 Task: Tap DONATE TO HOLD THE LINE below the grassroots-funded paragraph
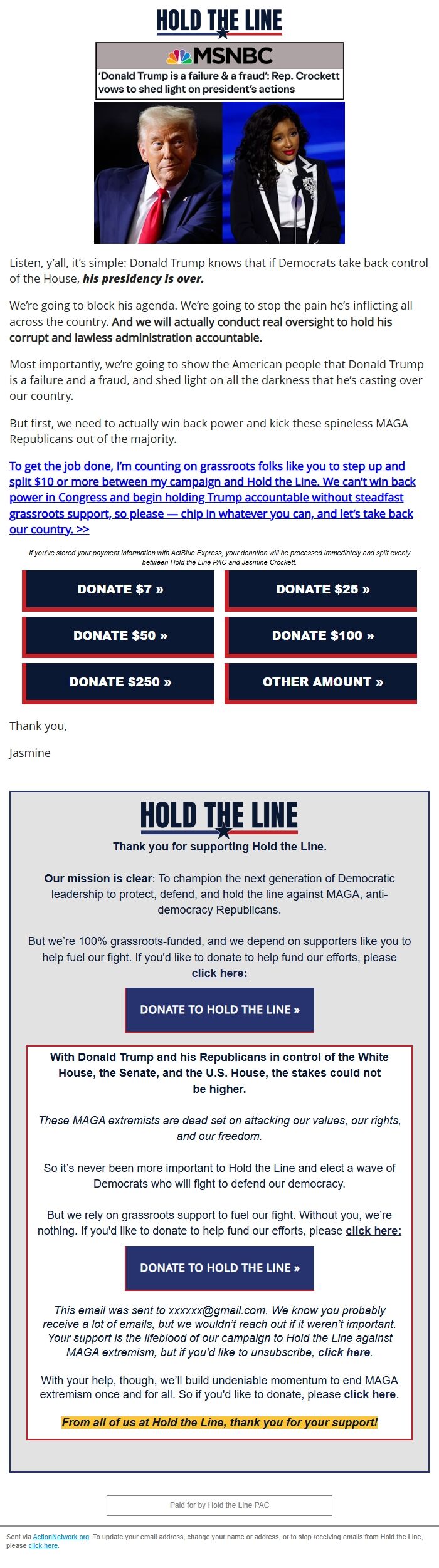click(219, 1010)
